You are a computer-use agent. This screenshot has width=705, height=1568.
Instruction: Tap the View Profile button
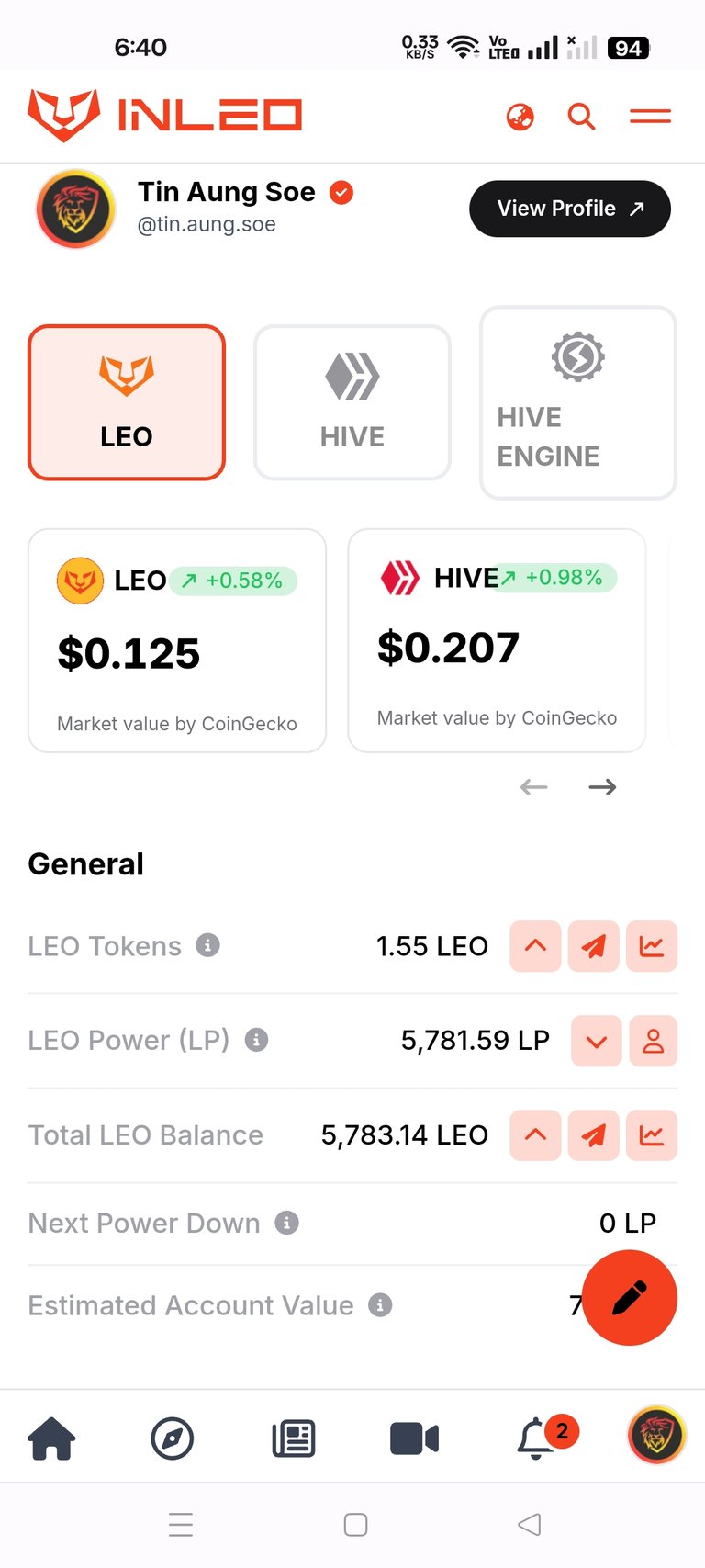(570, 209)
